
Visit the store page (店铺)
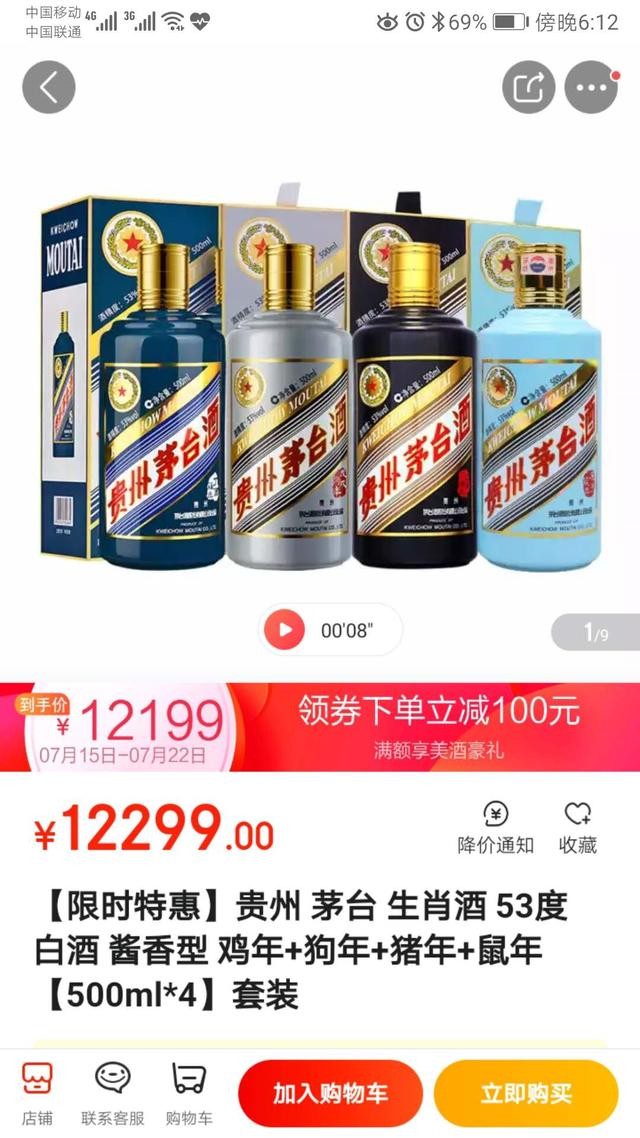click(x=38, y=1094)
